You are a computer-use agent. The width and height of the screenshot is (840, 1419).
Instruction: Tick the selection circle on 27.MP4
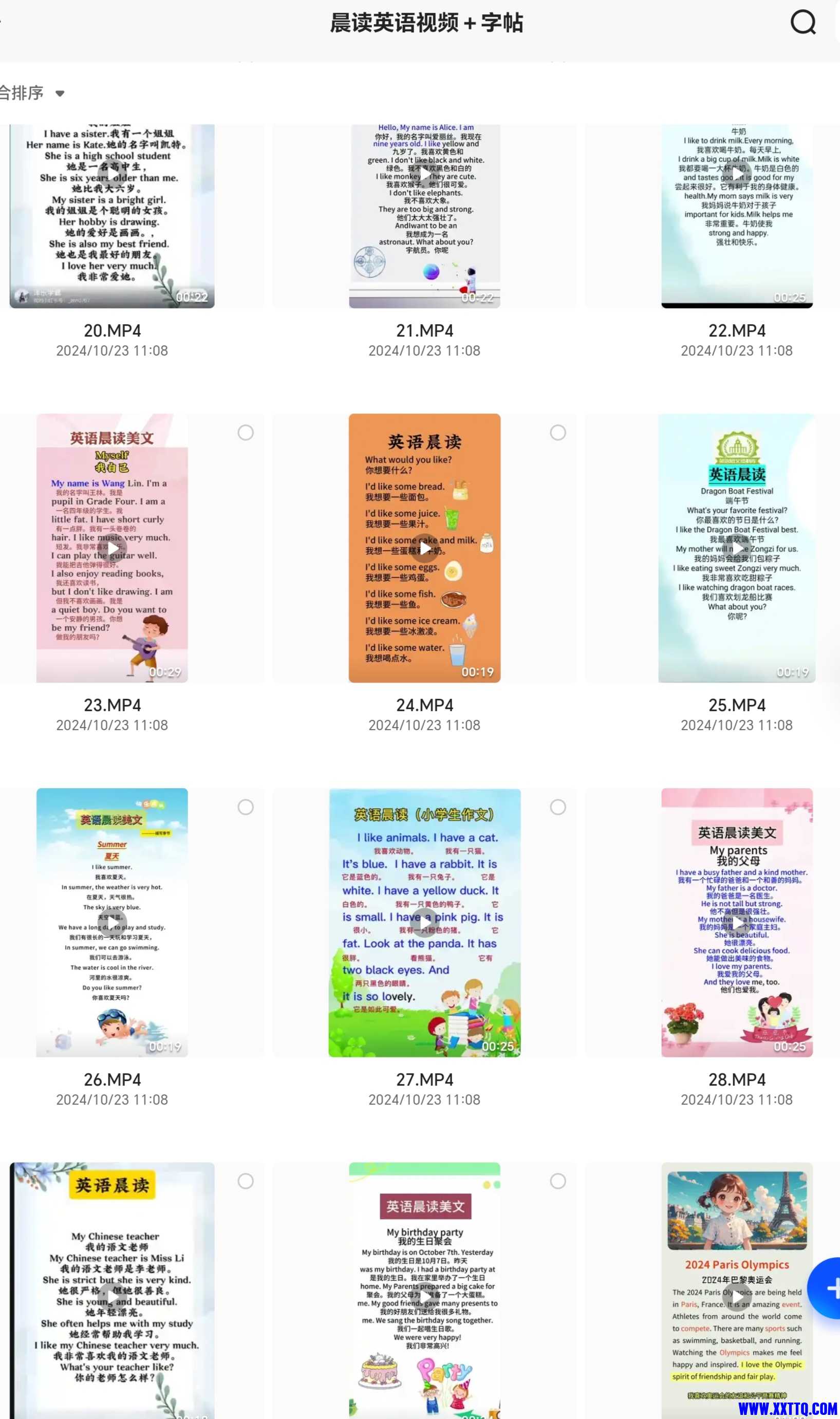pos(557,807)
